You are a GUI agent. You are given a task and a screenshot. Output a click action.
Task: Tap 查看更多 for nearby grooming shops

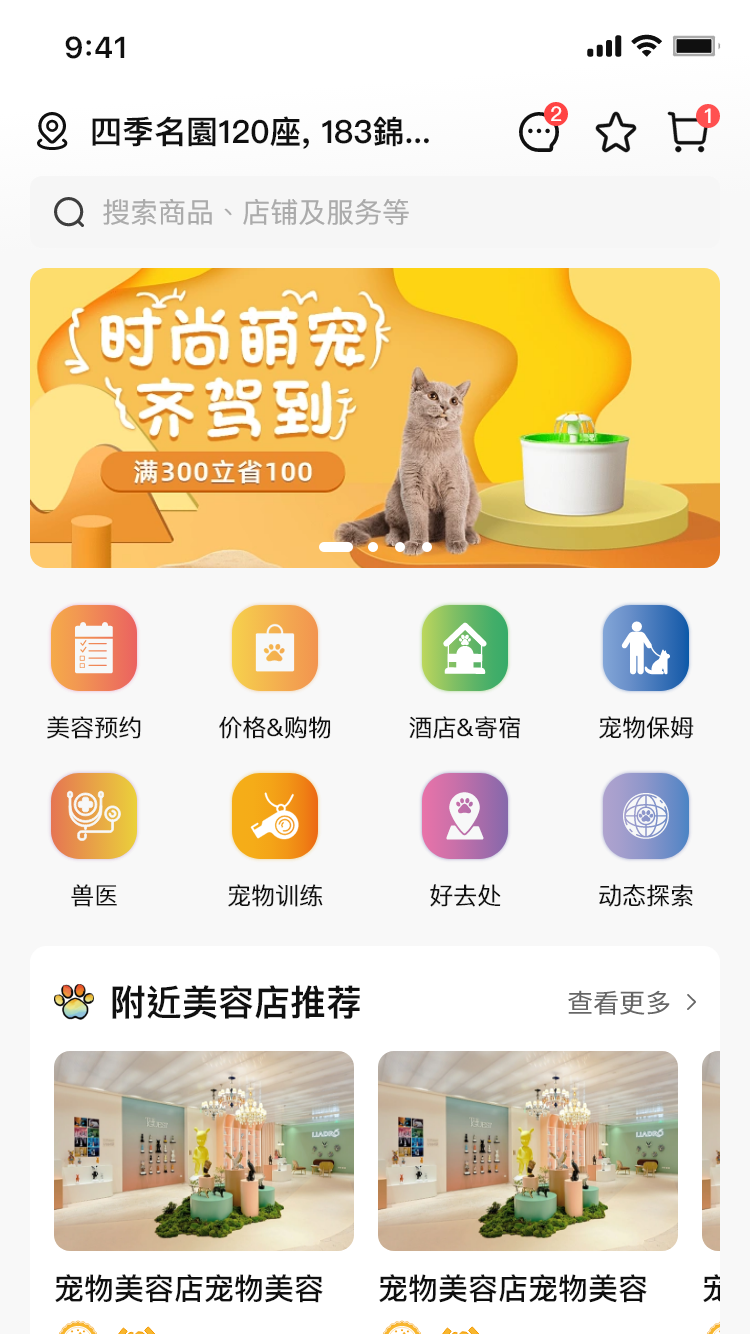[x=632, y=1002]
